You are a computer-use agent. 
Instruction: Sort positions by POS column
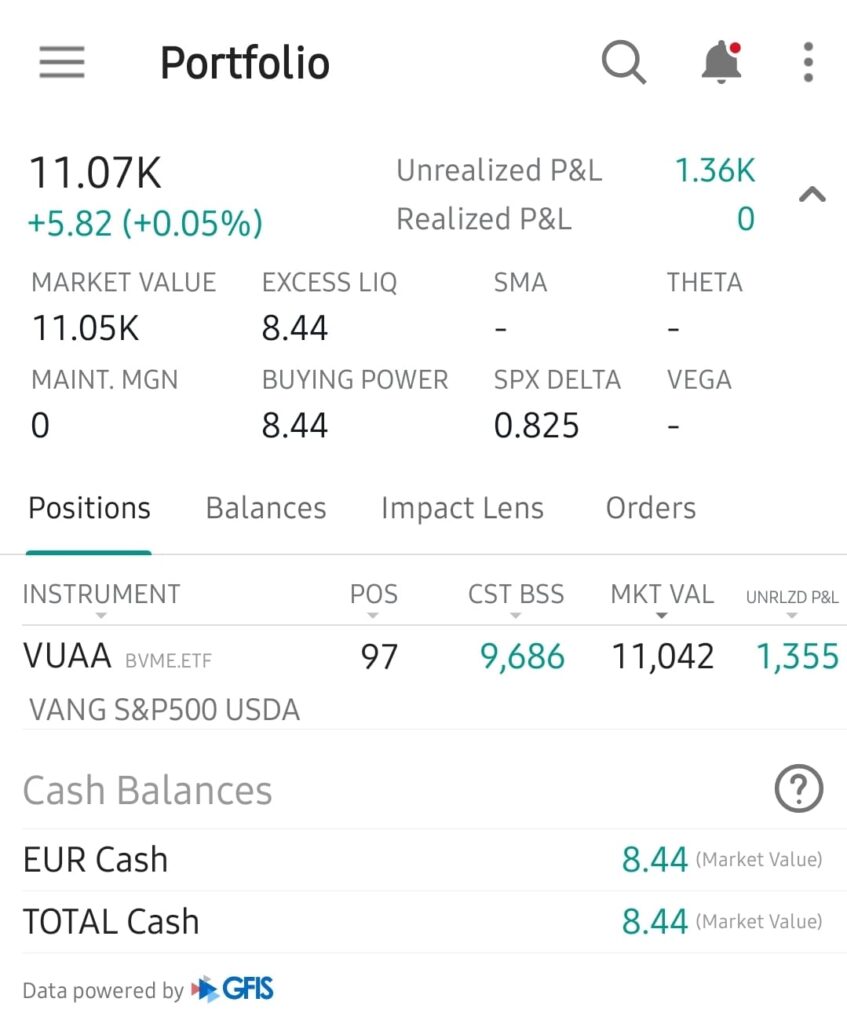(374, 595)
